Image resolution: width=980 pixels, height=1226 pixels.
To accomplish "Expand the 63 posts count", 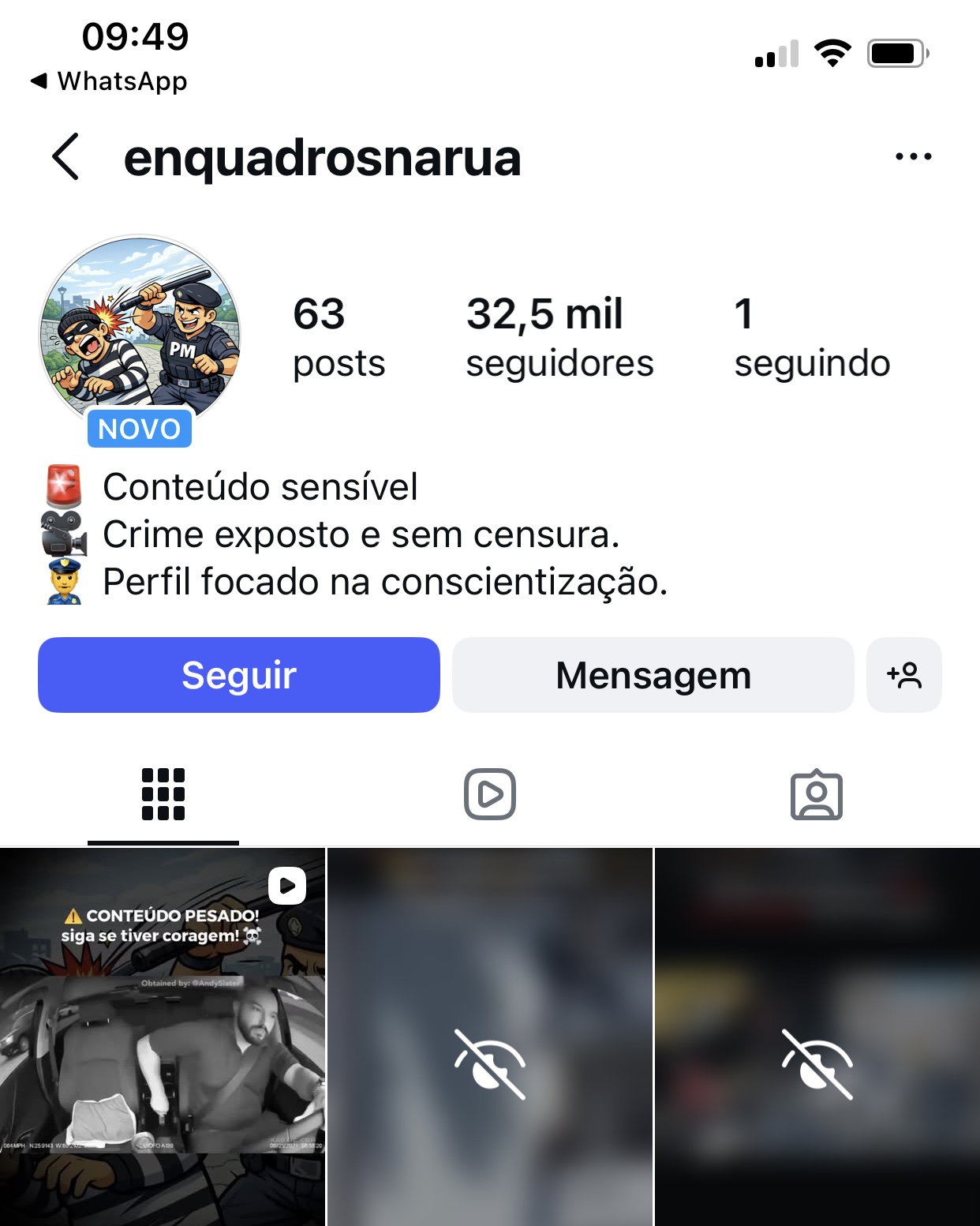I will [339, 336].
